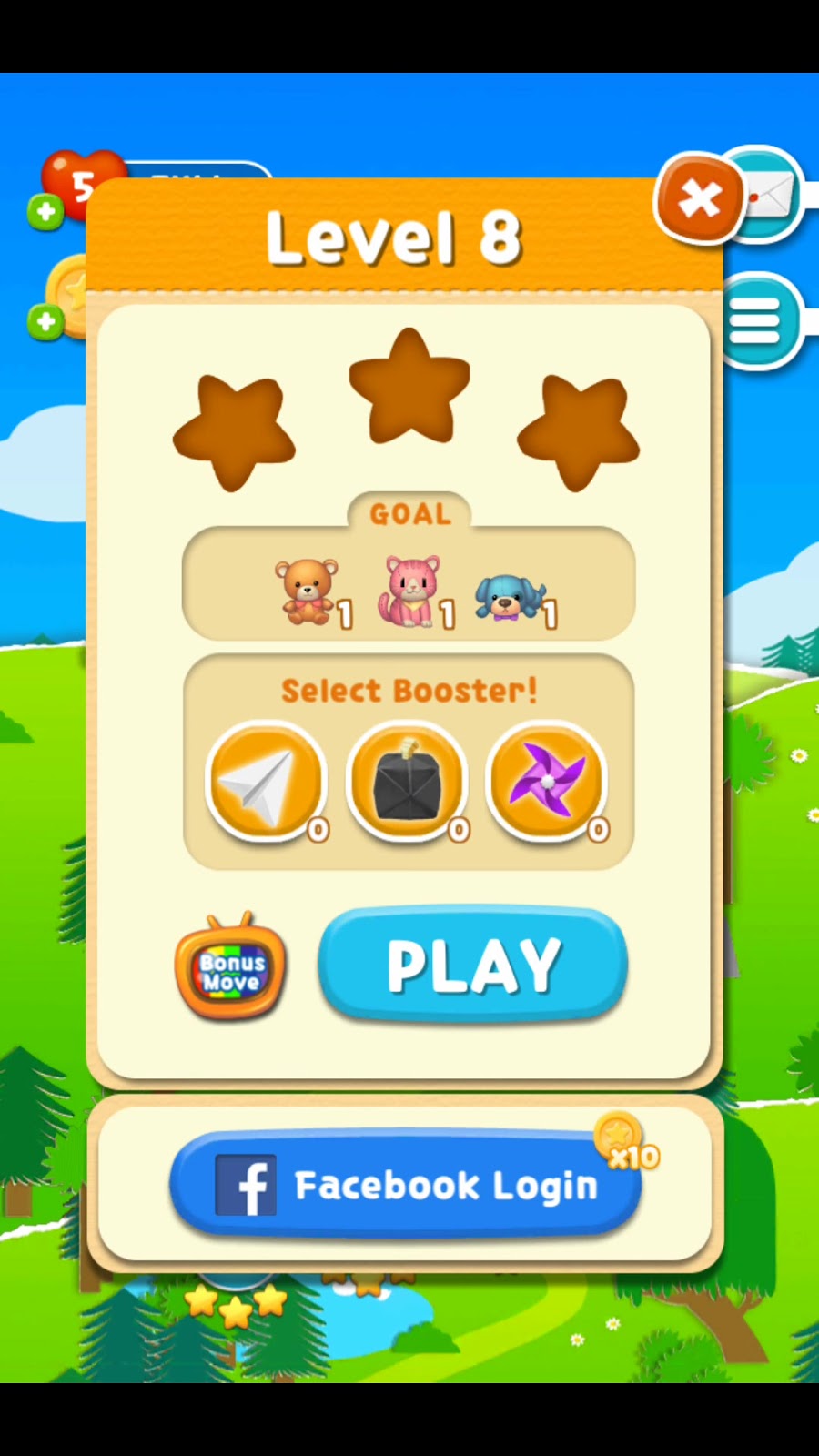Add more lives with heart plus

point(45,213)
